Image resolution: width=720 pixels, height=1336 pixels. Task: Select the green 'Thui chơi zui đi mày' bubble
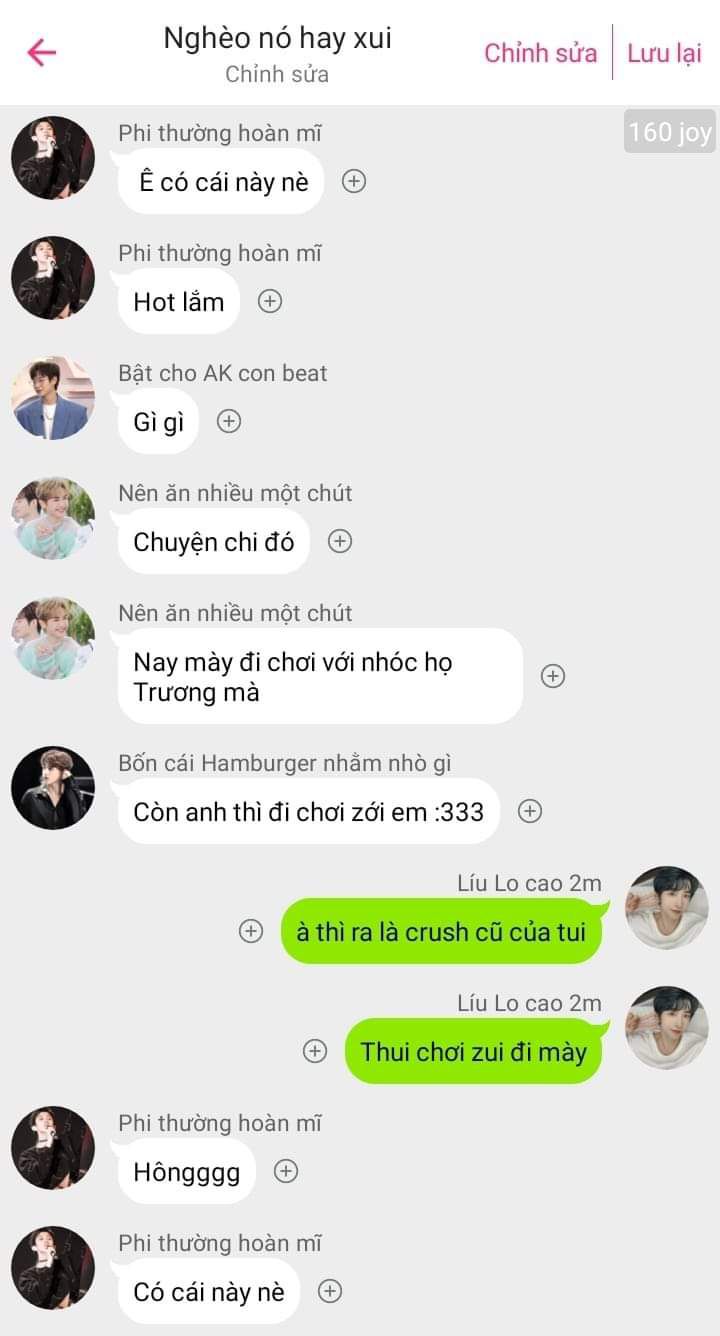pos(473,1051)
